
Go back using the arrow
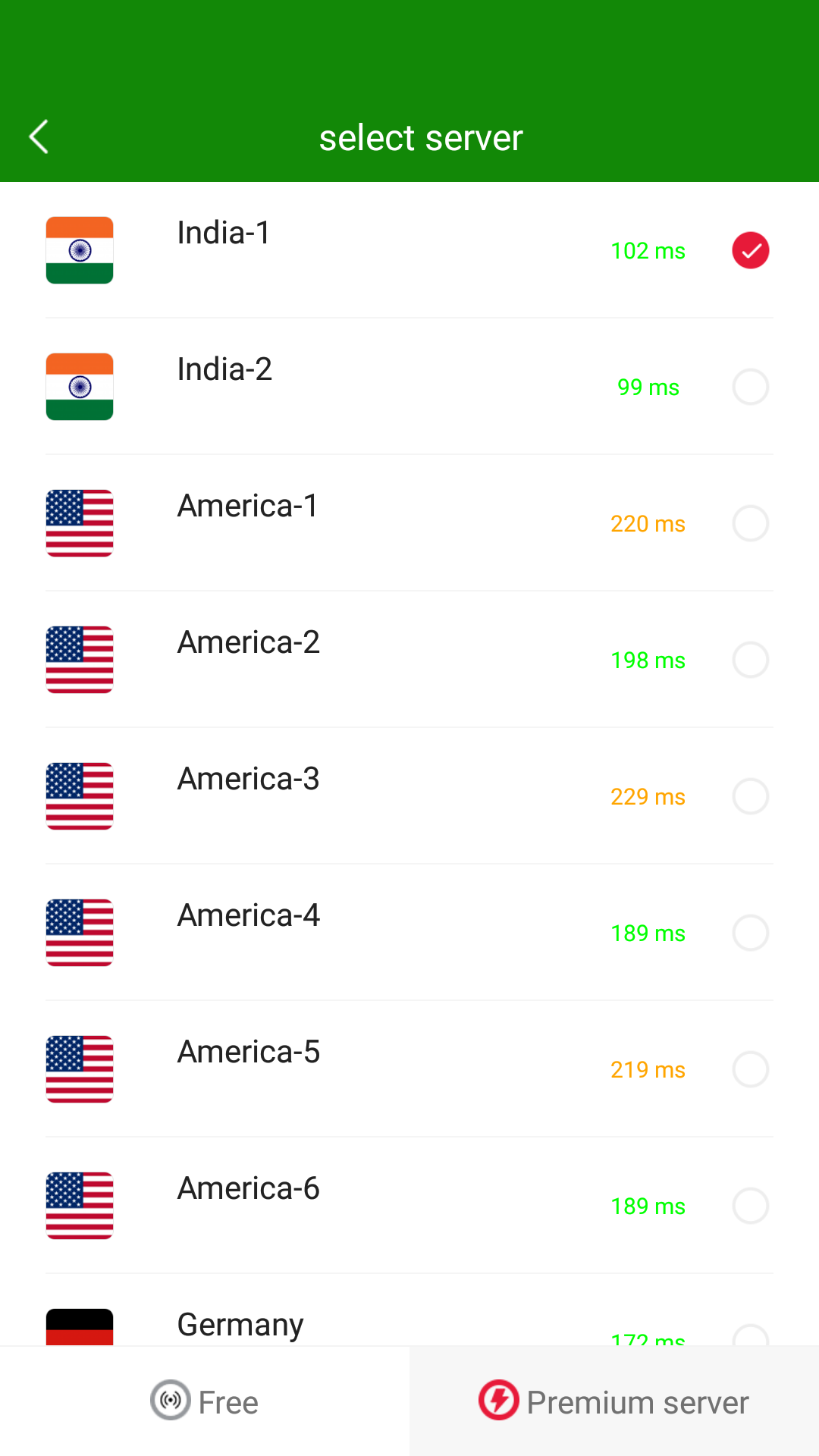tap(39, 137)
